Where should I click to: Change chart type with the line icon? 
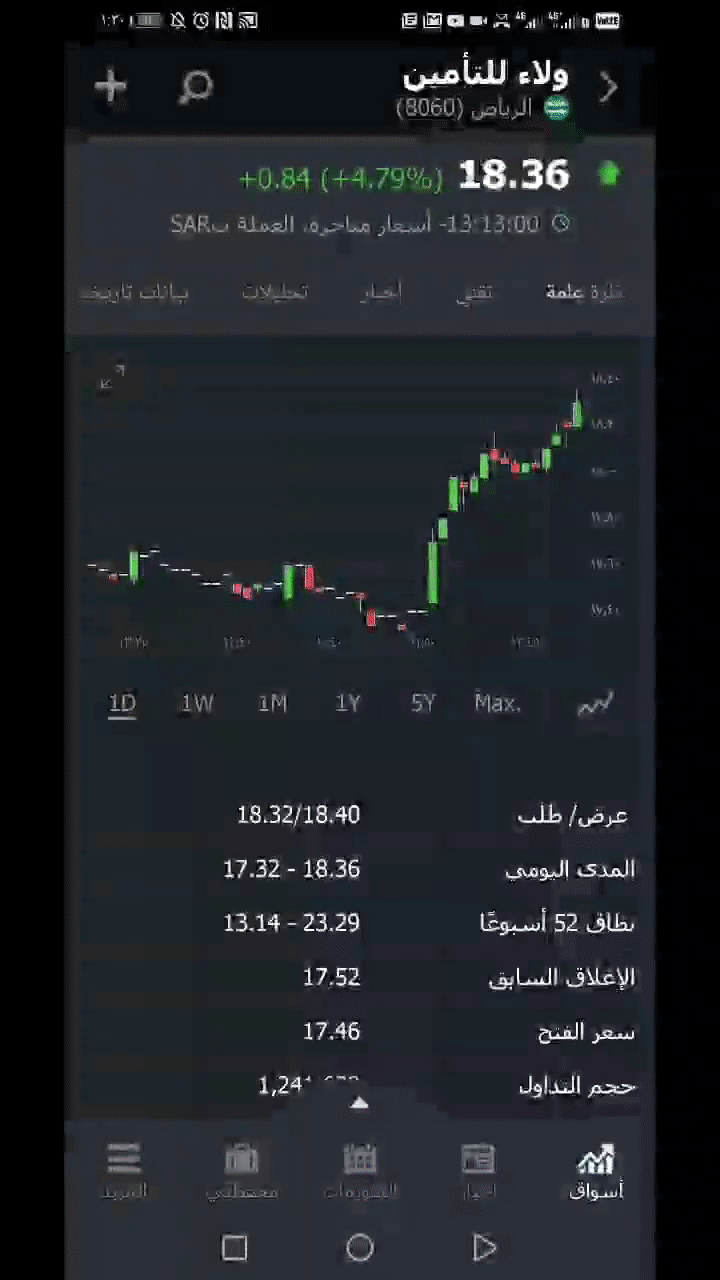pos(594,704)
